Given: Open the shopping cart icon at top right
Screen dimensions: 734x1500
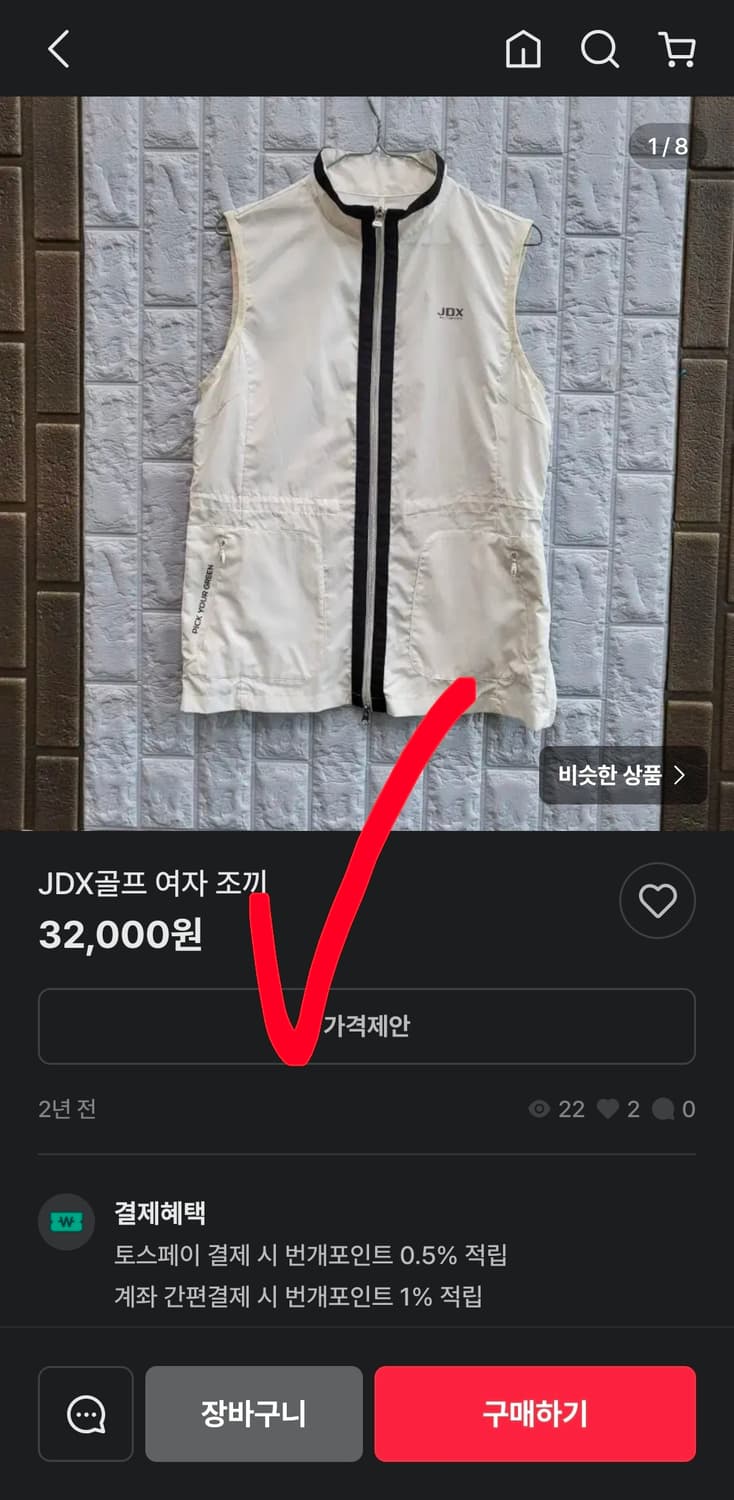Looking at the screenshot, I should click(x=676, y=49).
